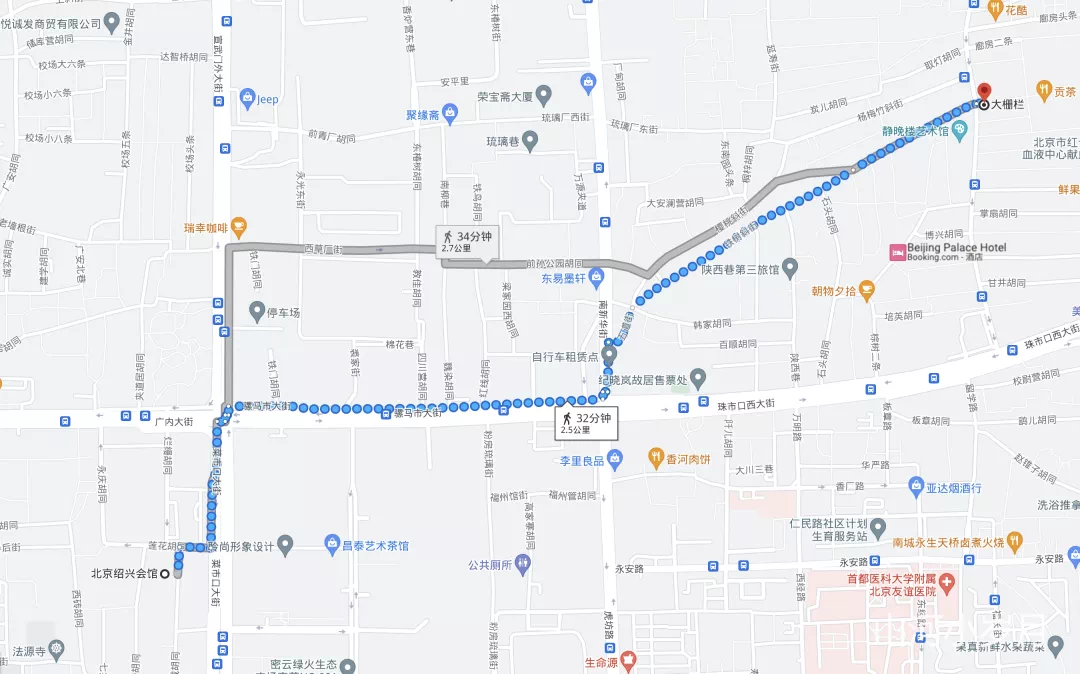Open the 聚缘斋 shop marker
Viewport: 1080px width, 674px height.
450,115
